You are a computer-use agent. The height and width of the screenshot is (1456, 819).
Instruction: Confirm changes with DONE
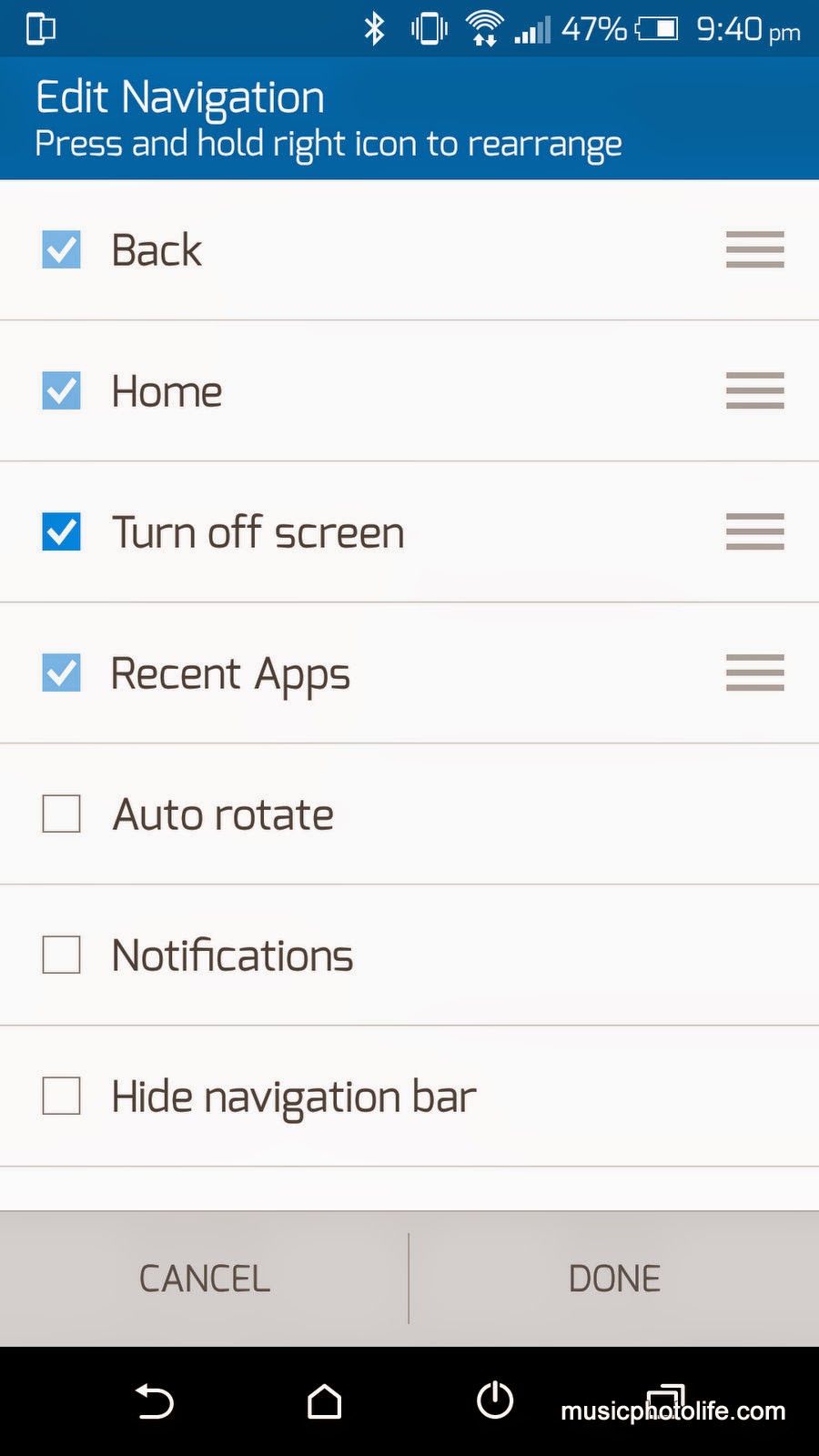point(614,1279)
